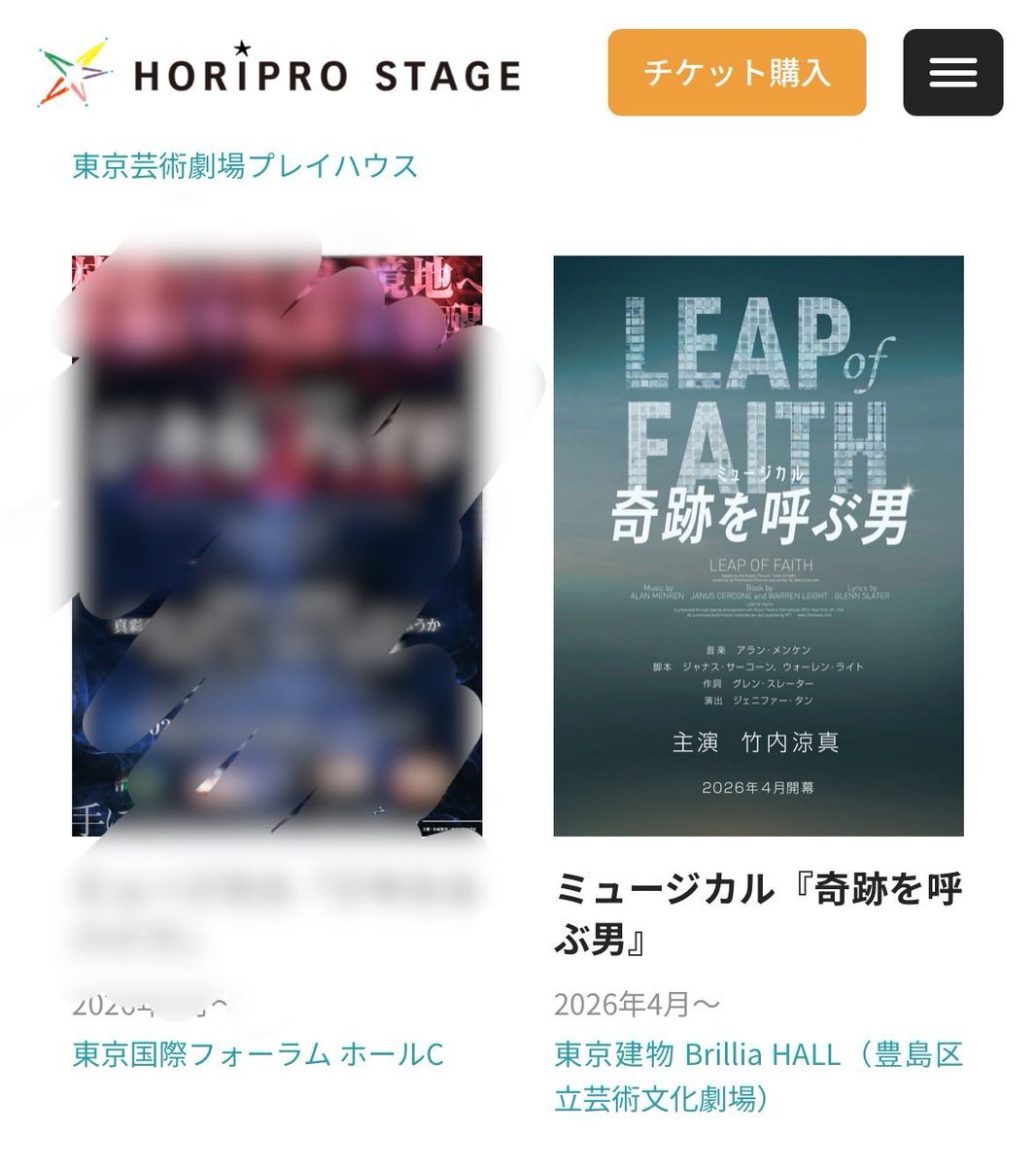This screenshot has height=1166, width=1036.
Task: Open the hamburger menu
Action: point(952,73)
